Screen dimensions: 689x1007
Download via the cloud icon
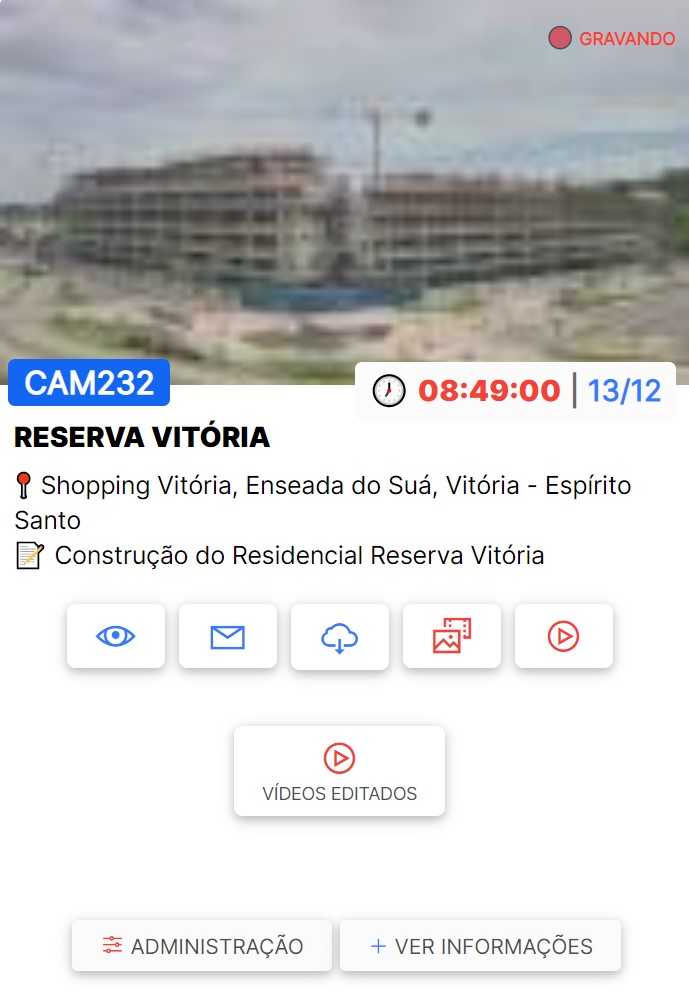click(340, 636)
